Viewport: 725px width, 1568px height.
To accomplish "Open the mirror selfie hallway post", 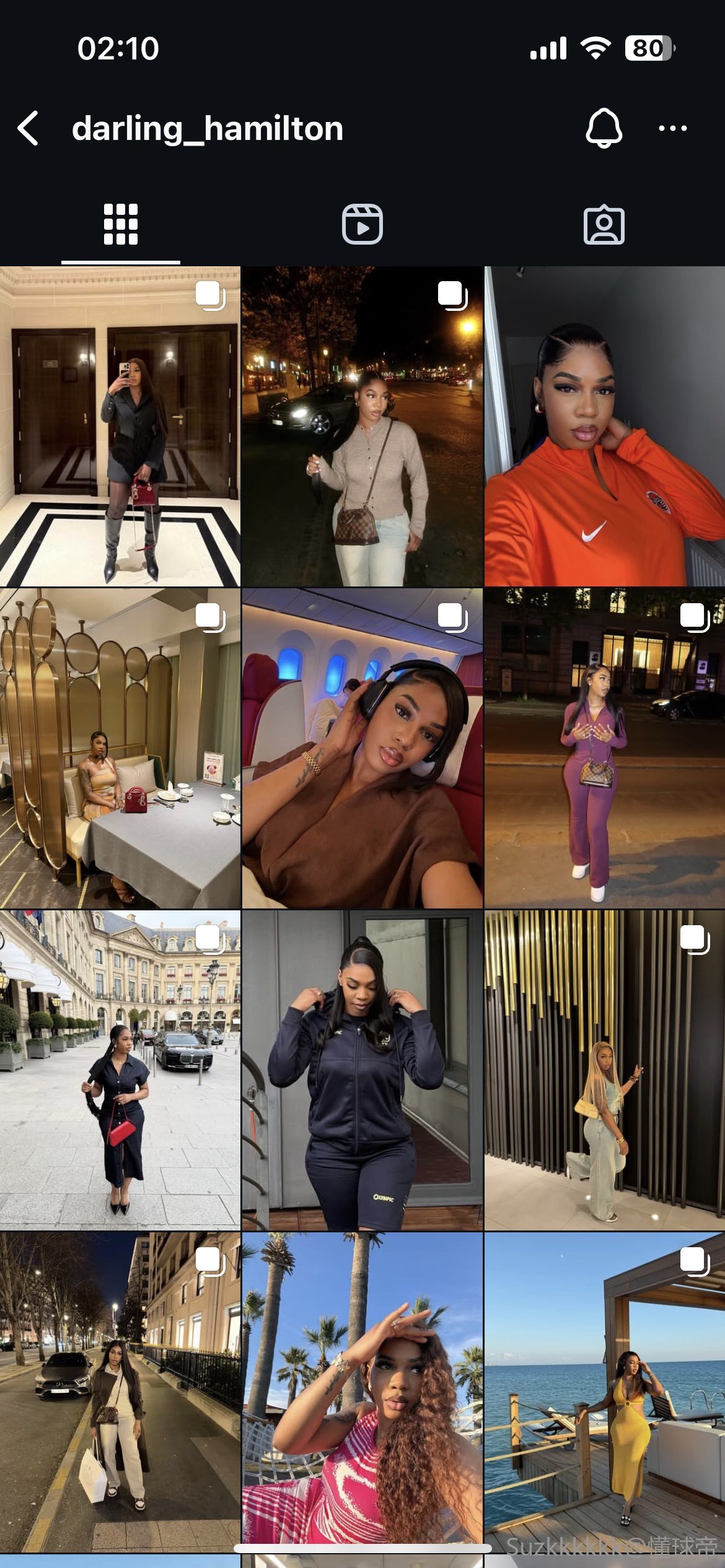I will (x=120, y=427).
